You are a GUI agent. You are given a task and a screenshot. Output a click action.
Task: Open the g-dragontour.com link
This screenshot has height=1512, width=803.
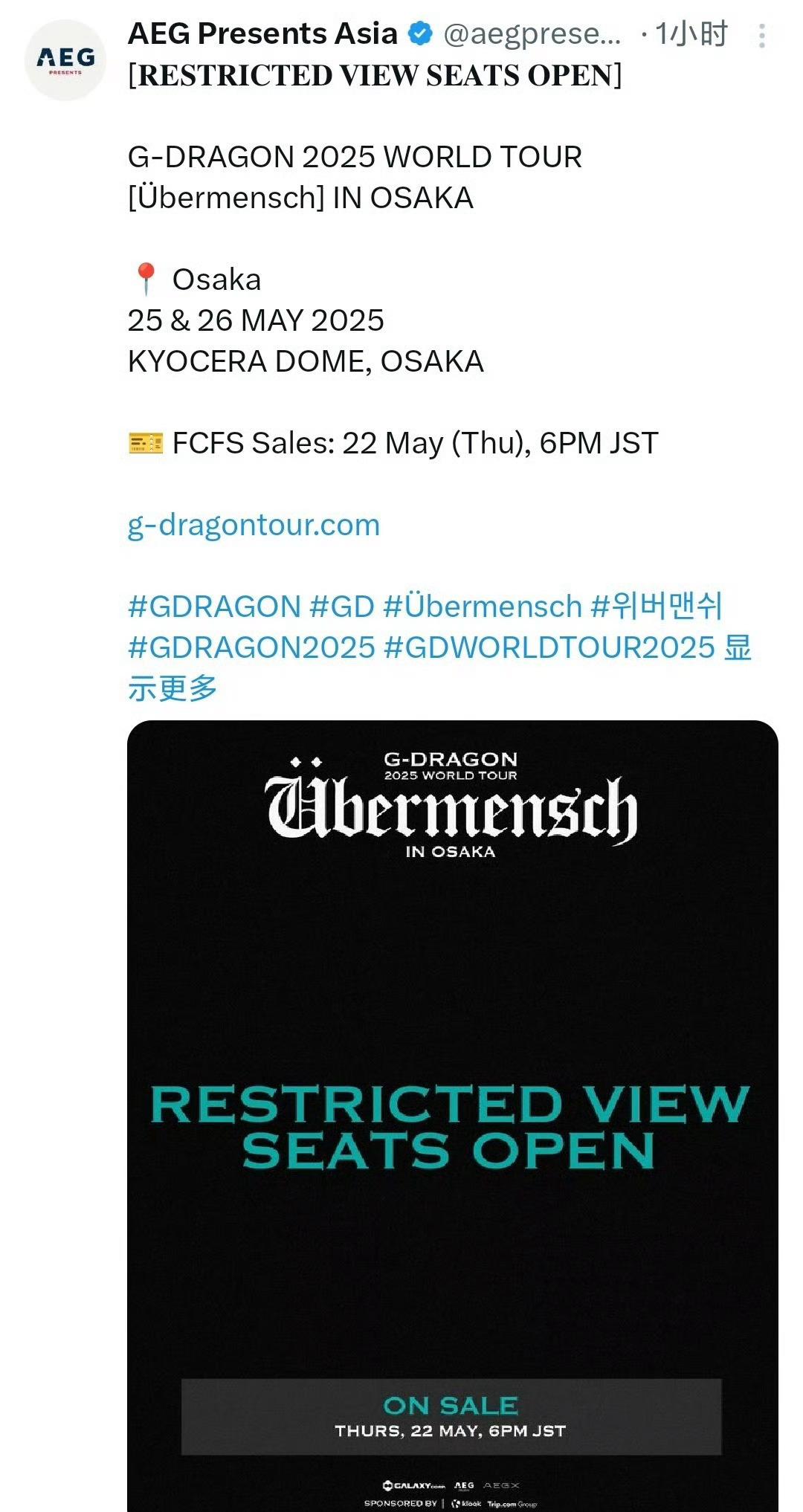pos(254,525)
